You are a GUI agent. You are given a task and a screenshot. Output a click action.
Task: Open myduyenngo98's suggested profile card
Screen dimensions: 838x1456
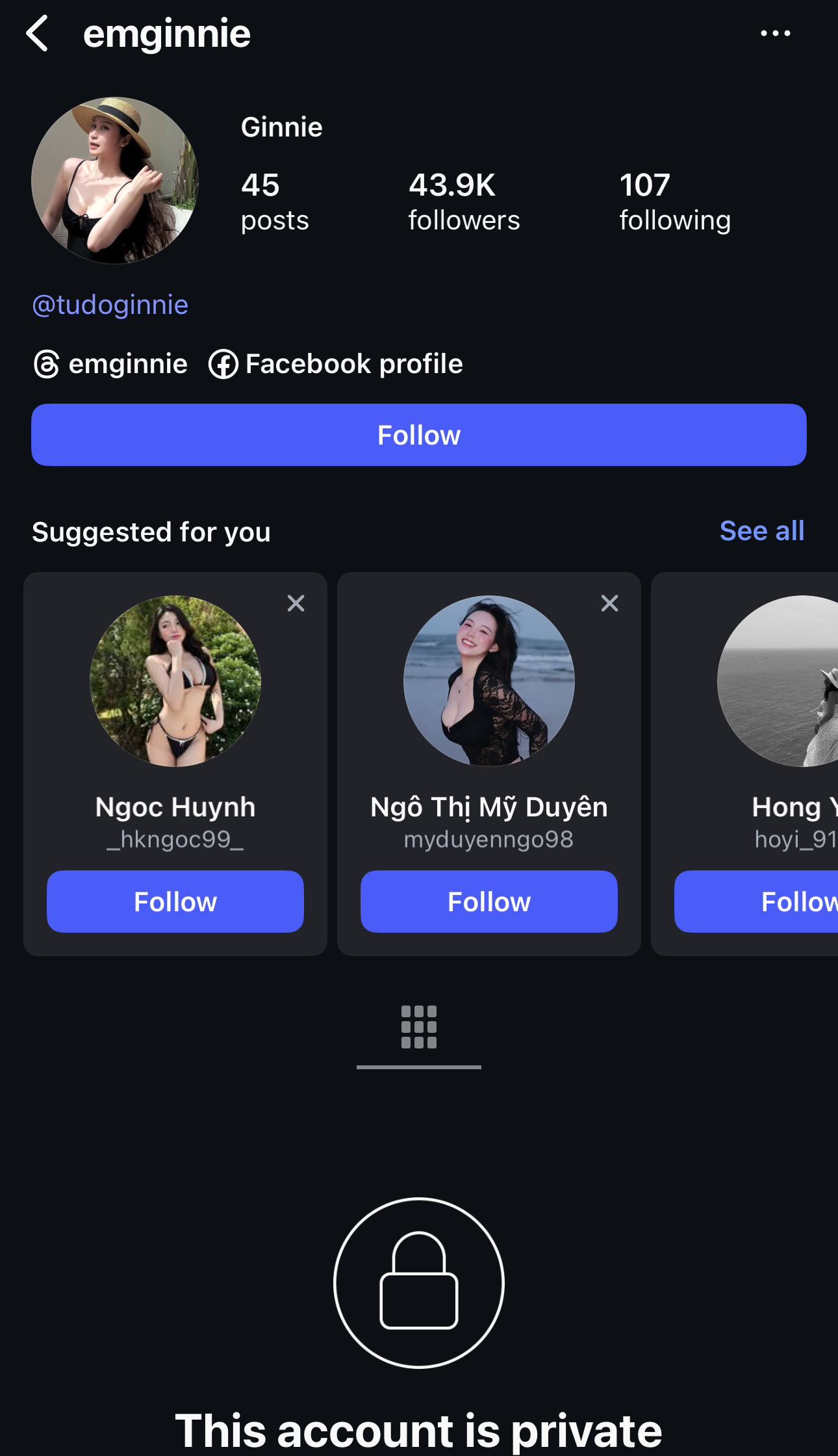click(x=489, y=681)
